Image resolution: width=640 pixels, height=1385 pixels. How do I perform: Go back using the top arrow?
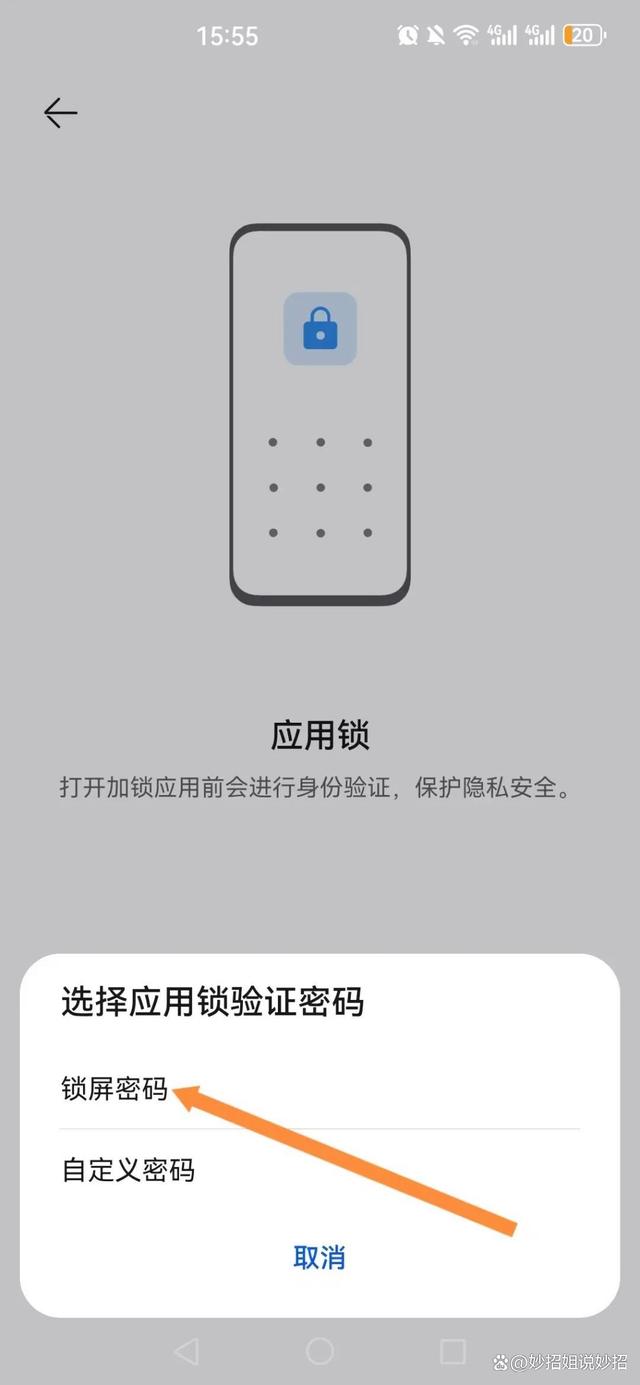[x=60, y=113]
